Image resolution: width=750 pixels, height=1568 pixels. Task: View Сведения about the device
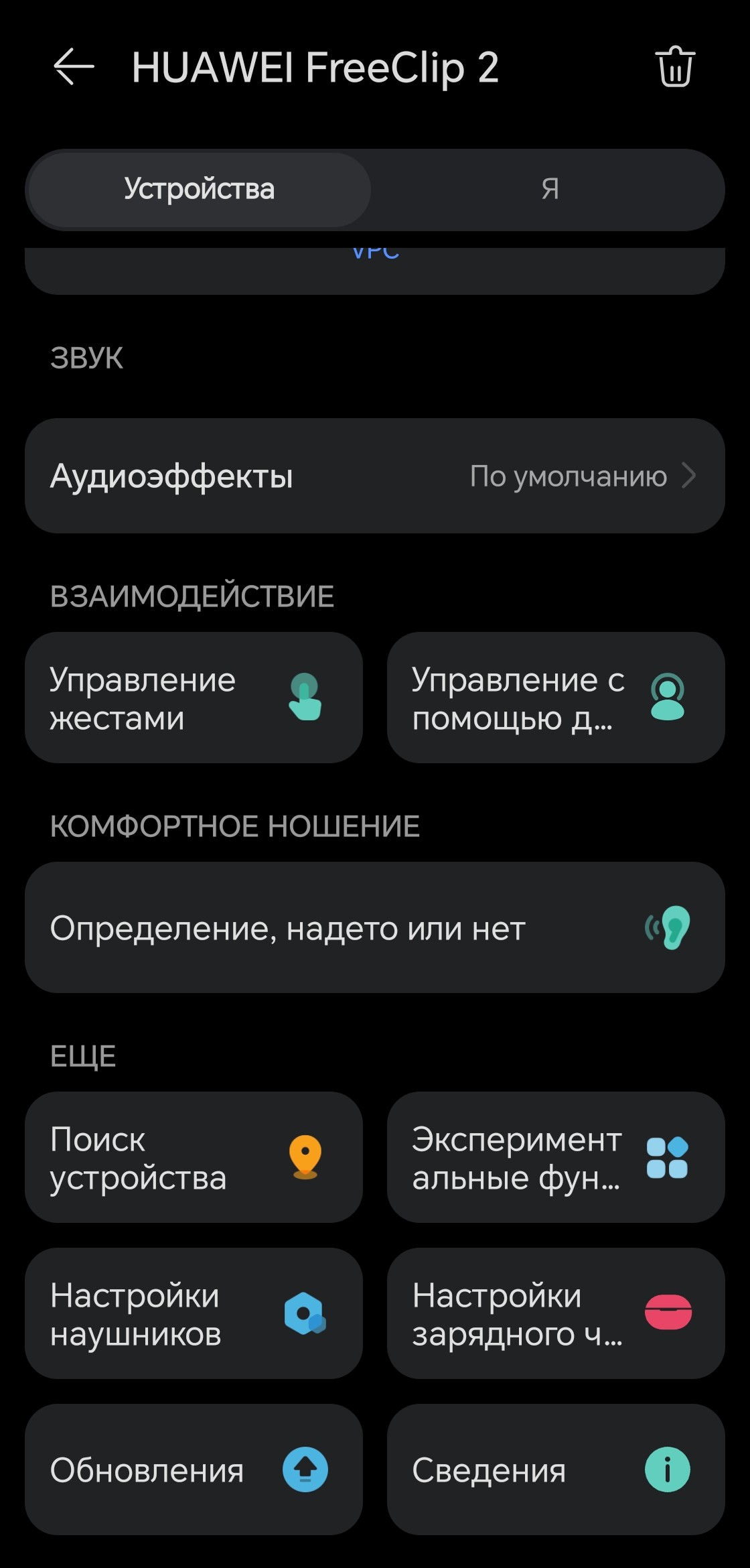[x=556, y=1469]
